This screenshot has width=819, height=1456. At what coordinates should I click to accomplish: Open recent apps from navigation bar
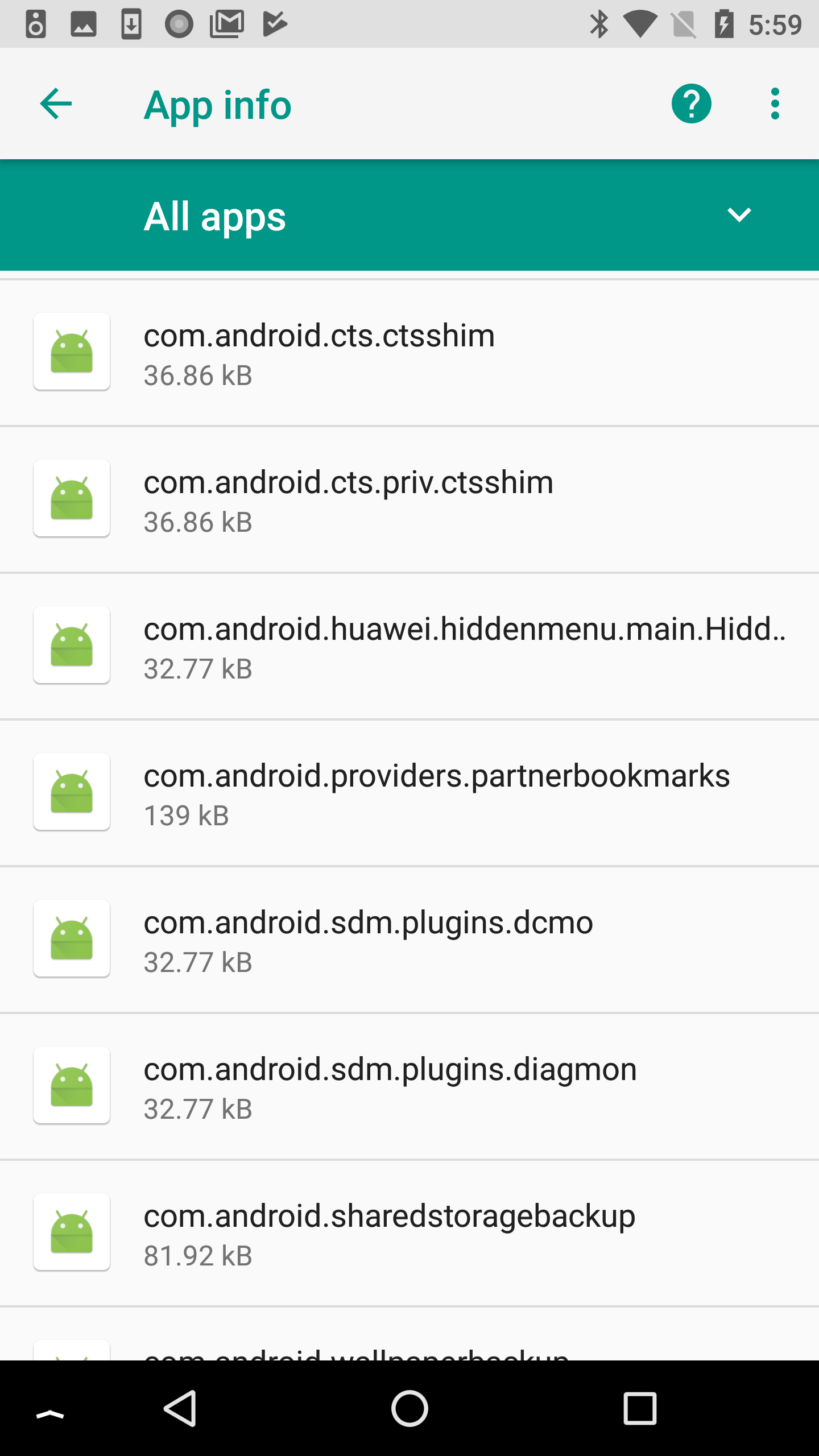(640, 1408)
